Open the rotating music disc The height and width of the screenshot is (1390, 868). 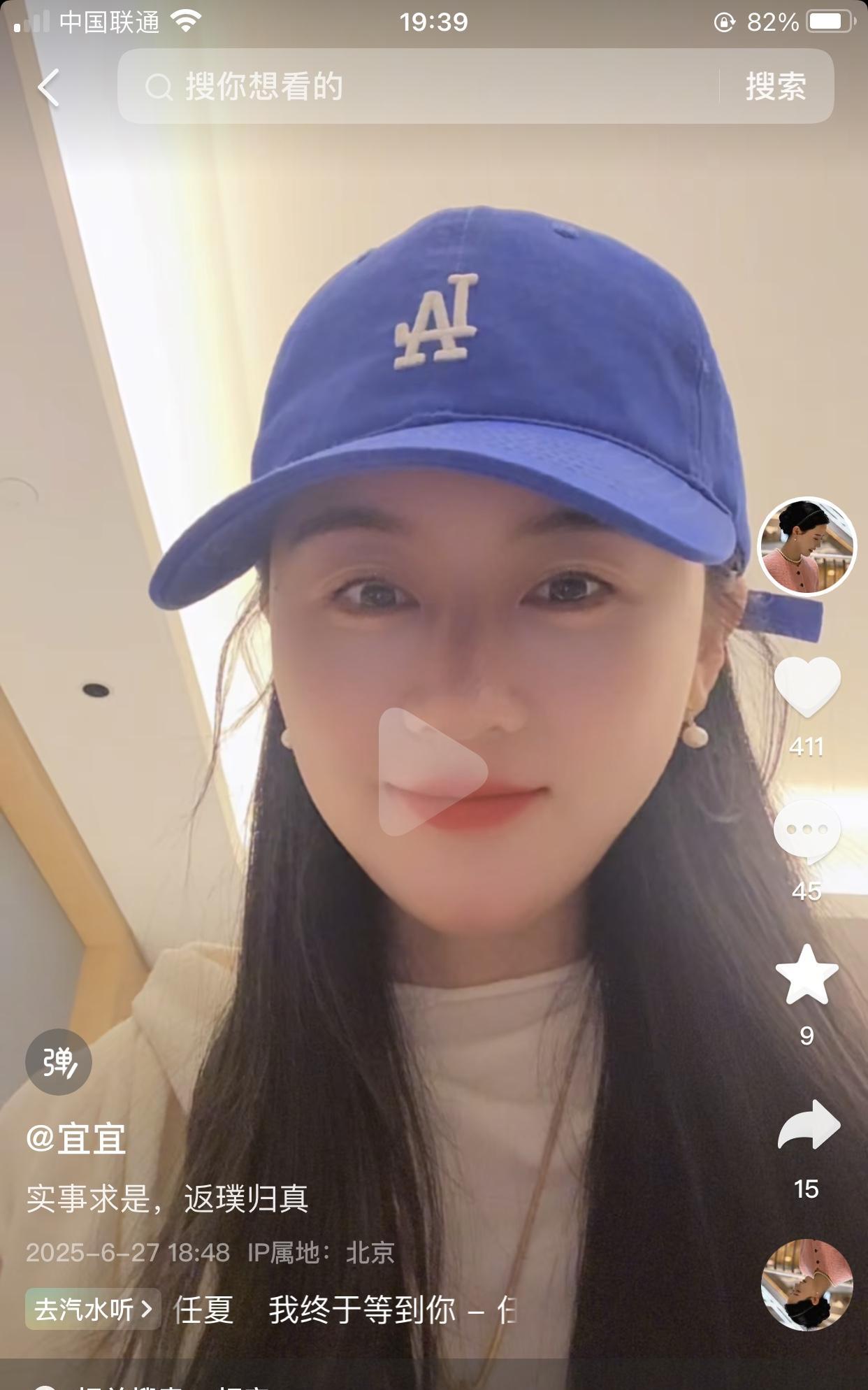[x=807, y=1285]
